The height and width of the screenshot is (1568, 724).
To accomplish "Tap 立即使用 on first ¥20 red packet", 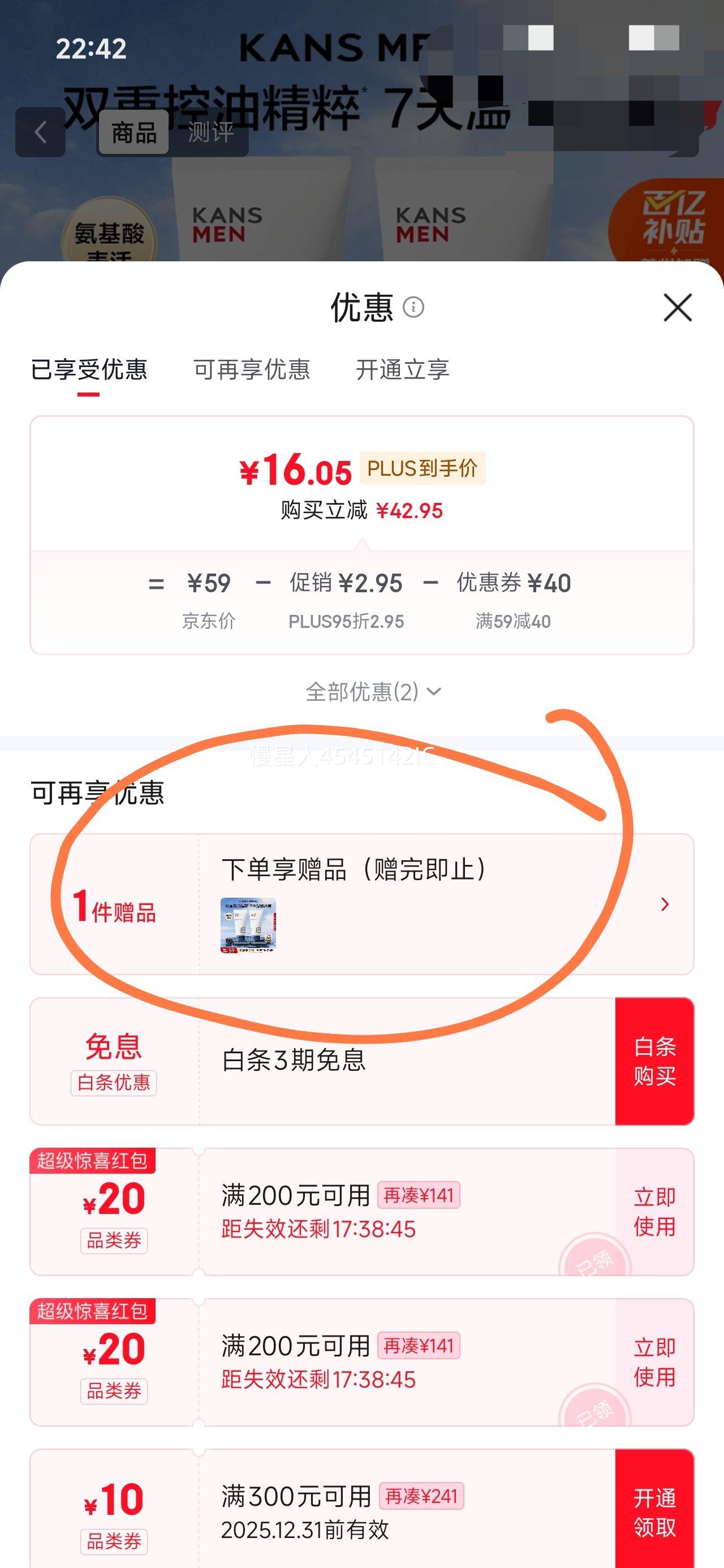I will point(655,1211).
